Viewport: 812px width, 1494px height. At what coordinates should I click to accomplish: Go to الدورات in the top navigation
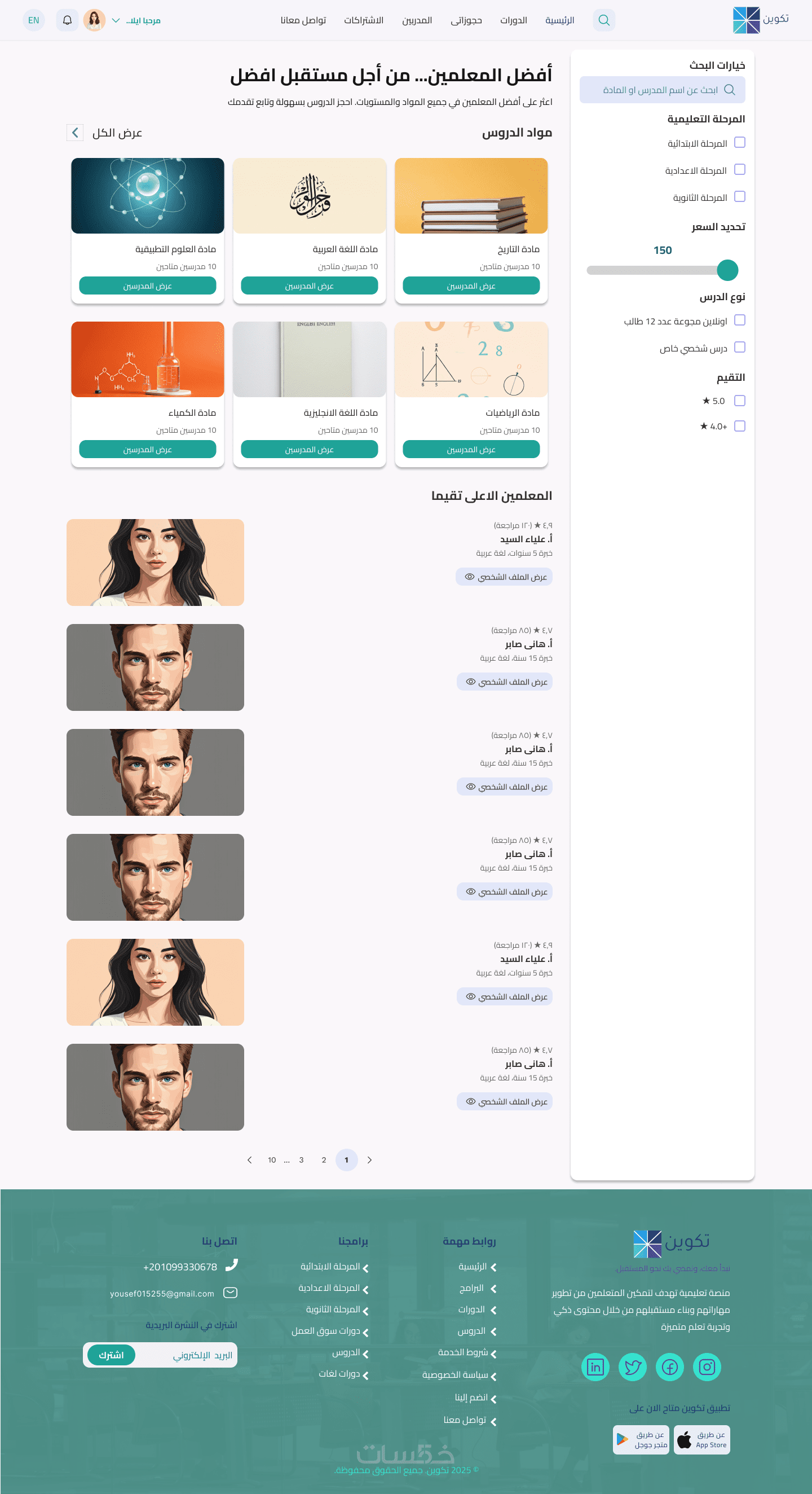coord(514,20)
